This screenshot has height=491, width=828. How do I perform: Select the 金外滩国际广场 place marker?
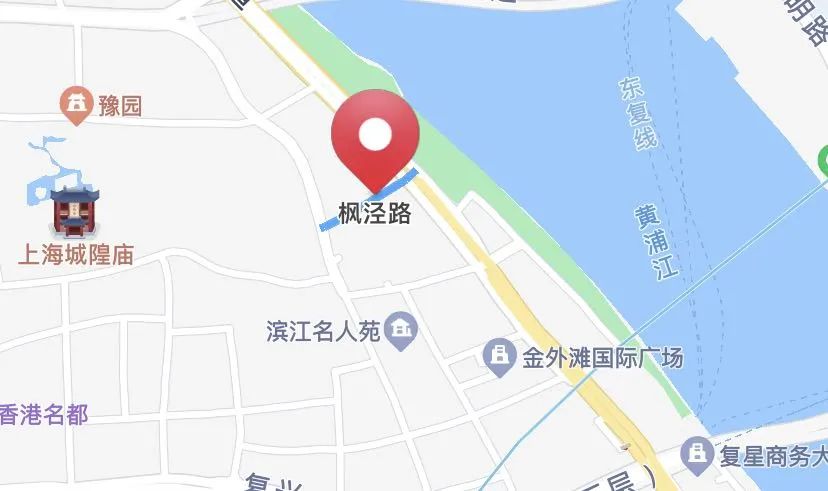coord(498,356)
